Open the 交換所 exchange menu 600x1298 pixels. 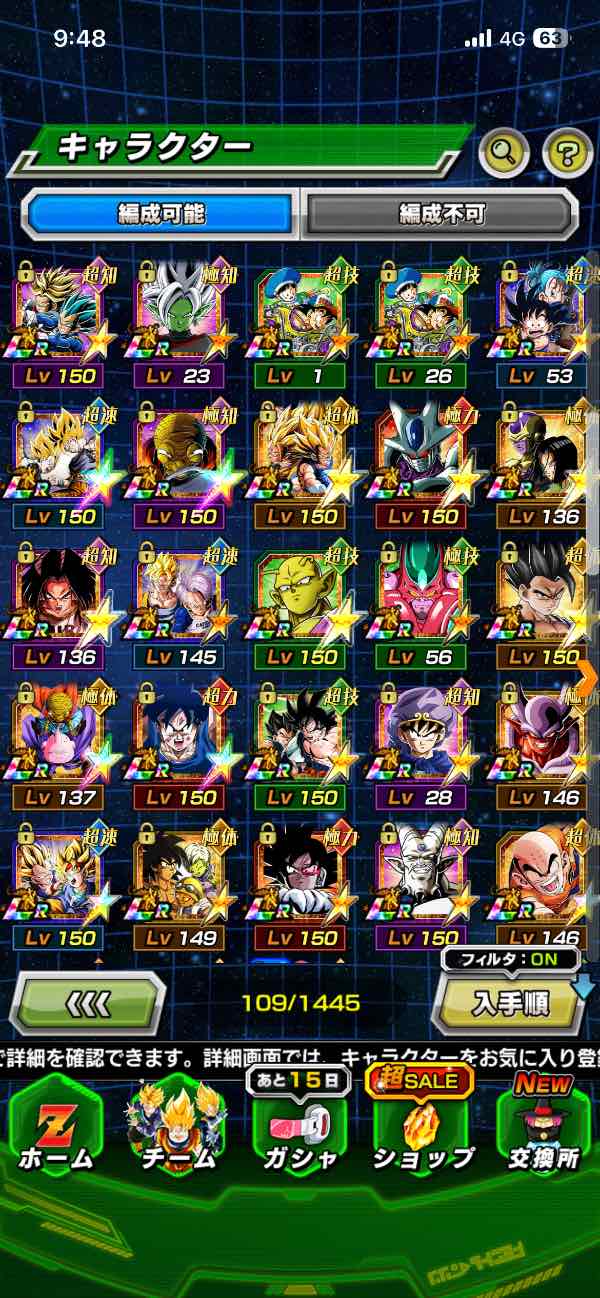(544, 1125)
